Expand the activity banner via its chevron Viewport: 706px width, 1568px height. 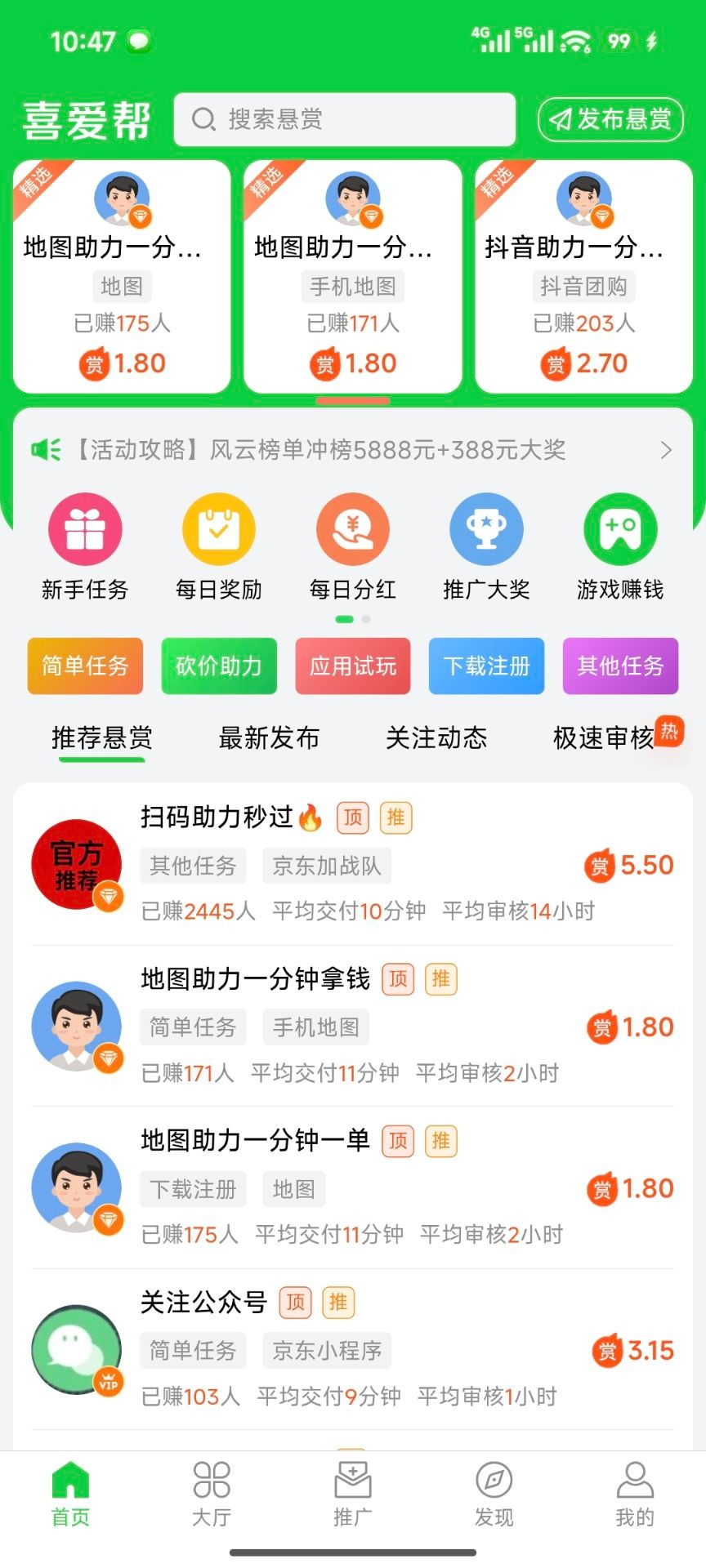(668, 449)
